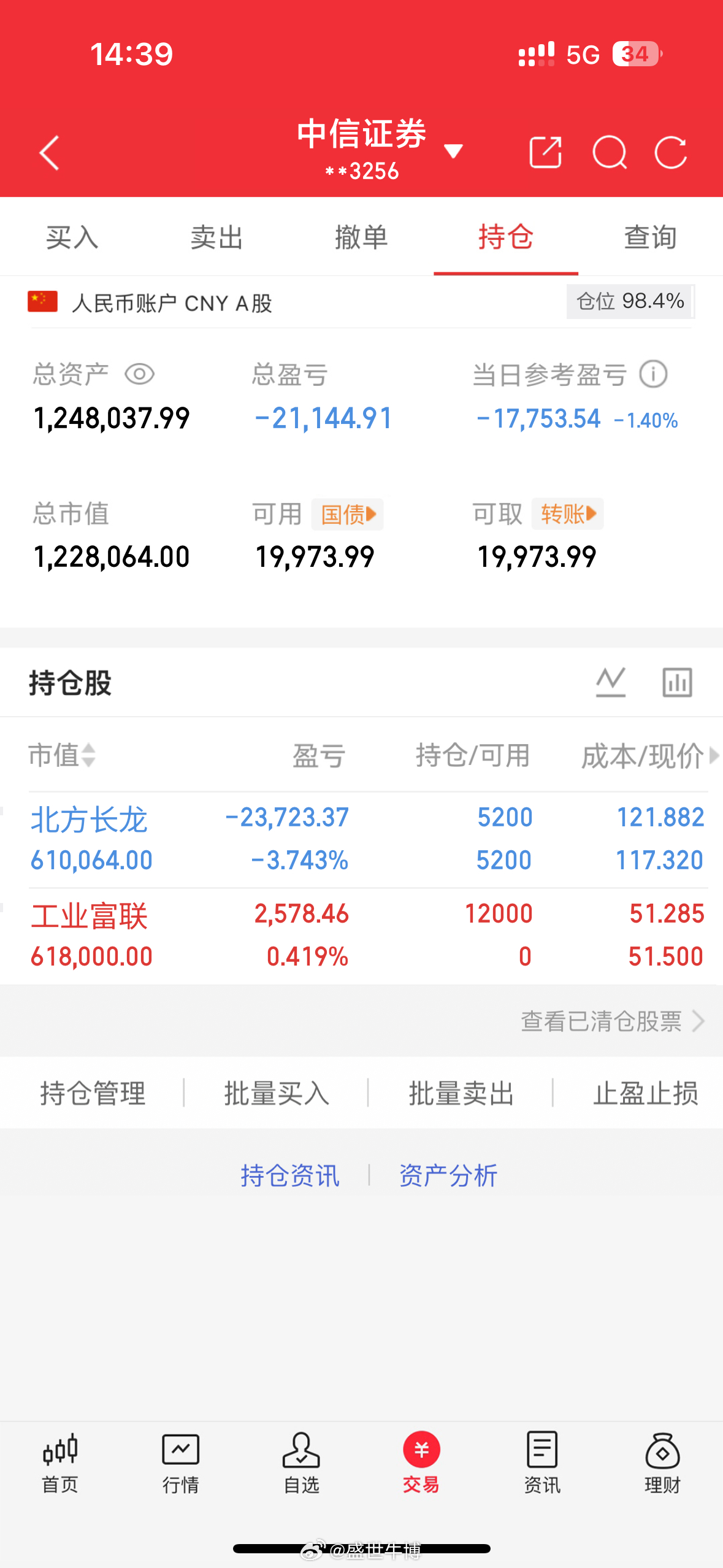Toggle the eye icon to hide 总资产
The height and width of the screenshot is (1568, 723).
pos(140,374)
